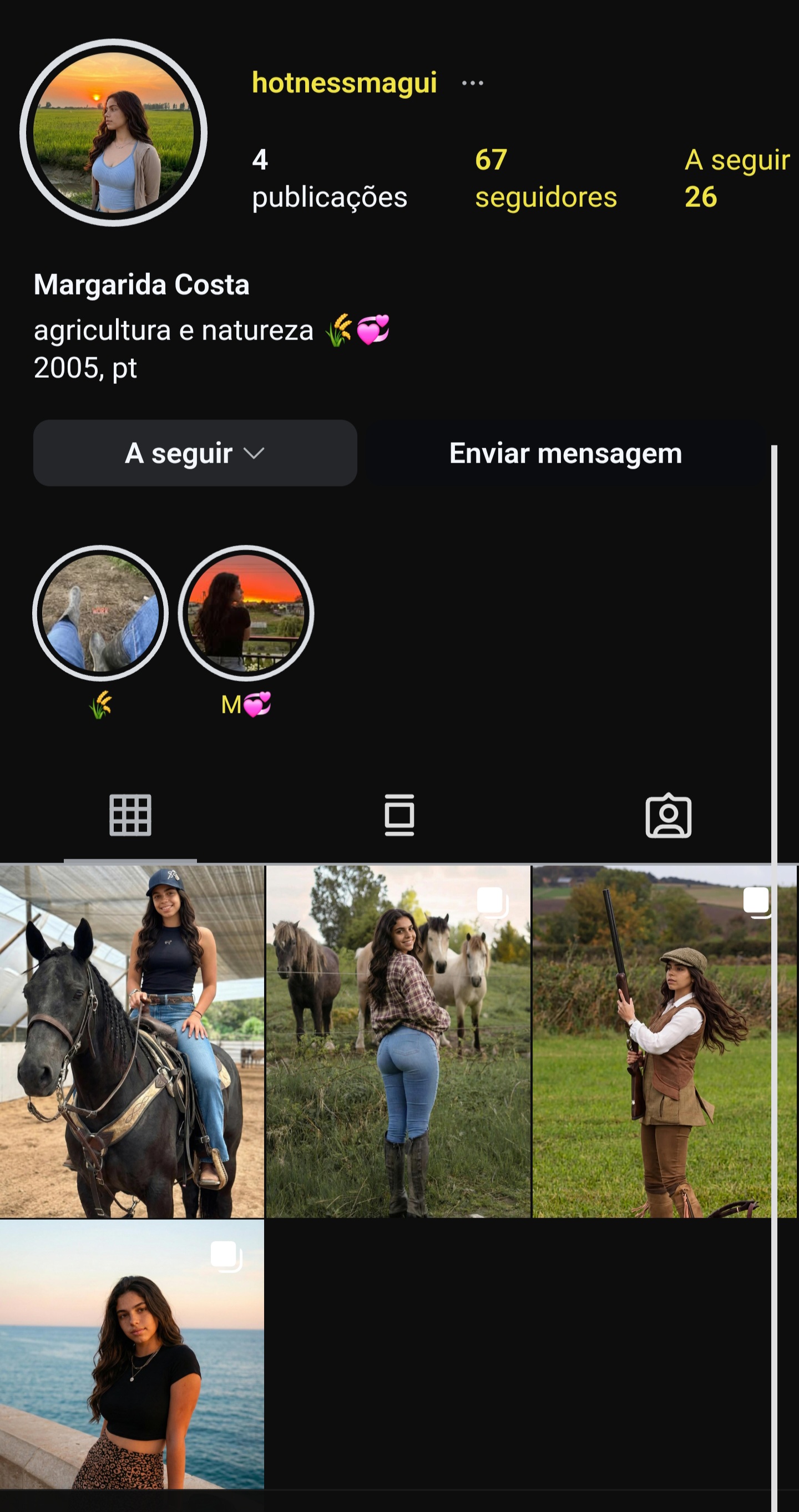Expand the A seguir dropdown button

tap(195, 453)
